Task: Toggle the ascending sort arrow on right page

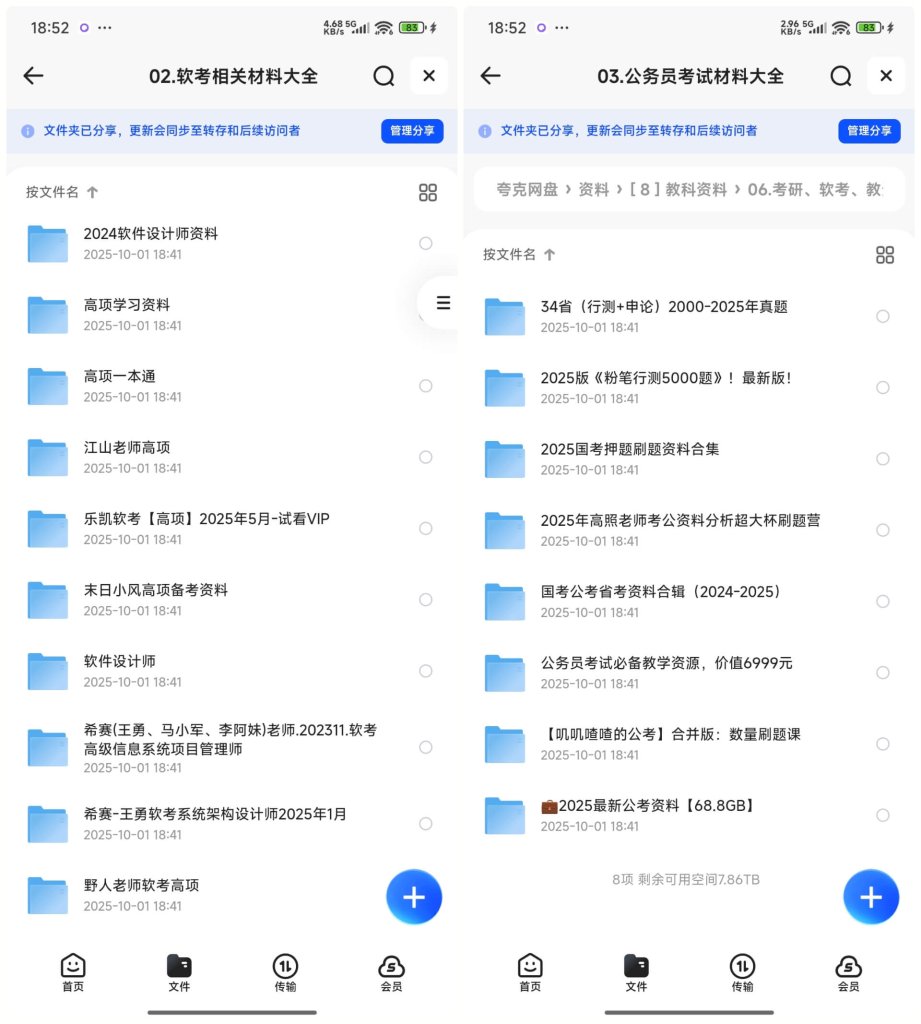Action: (x=549, y=254)
